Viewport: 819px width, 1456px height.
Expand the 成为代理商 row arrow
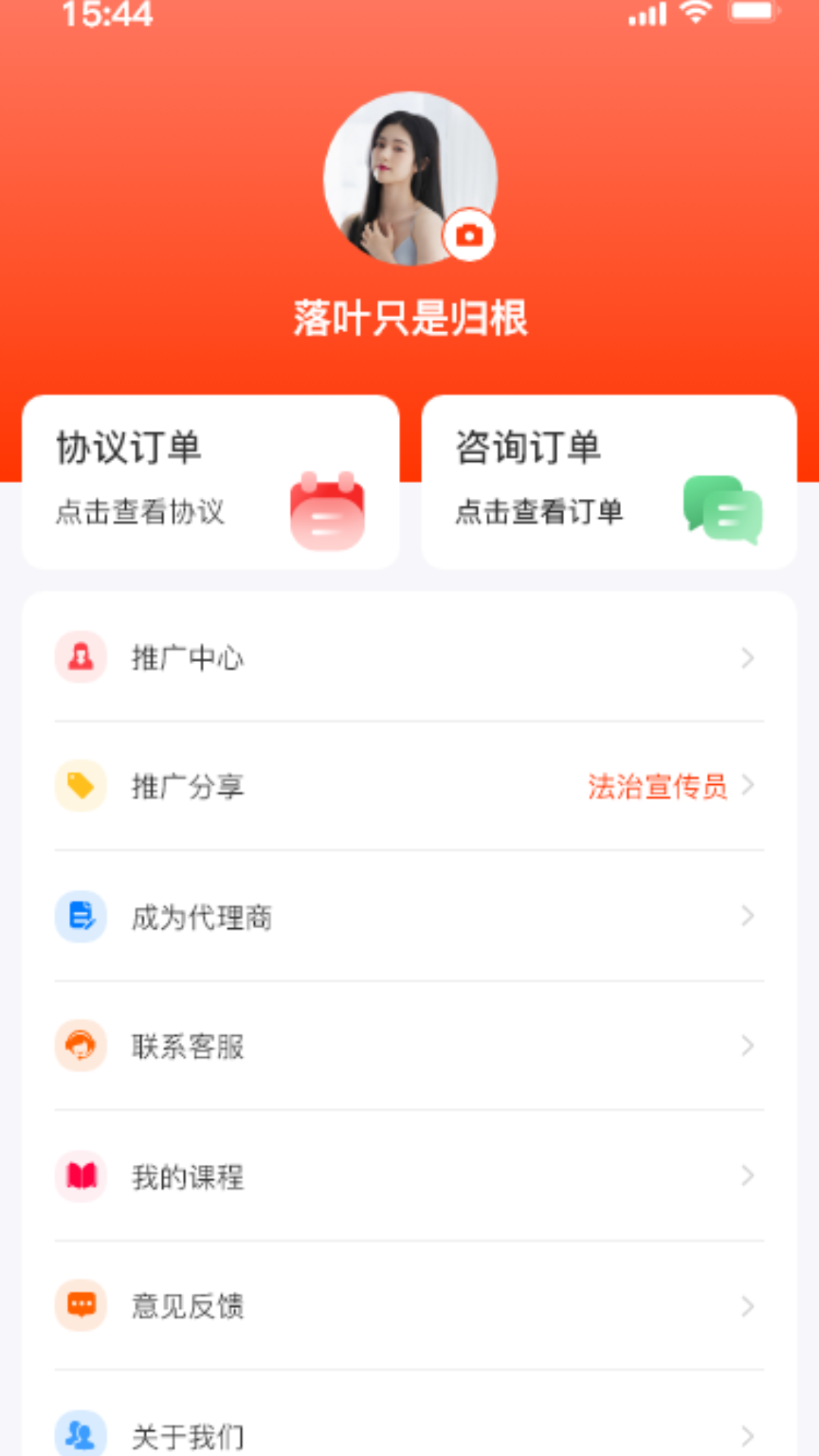pos(746,917)
